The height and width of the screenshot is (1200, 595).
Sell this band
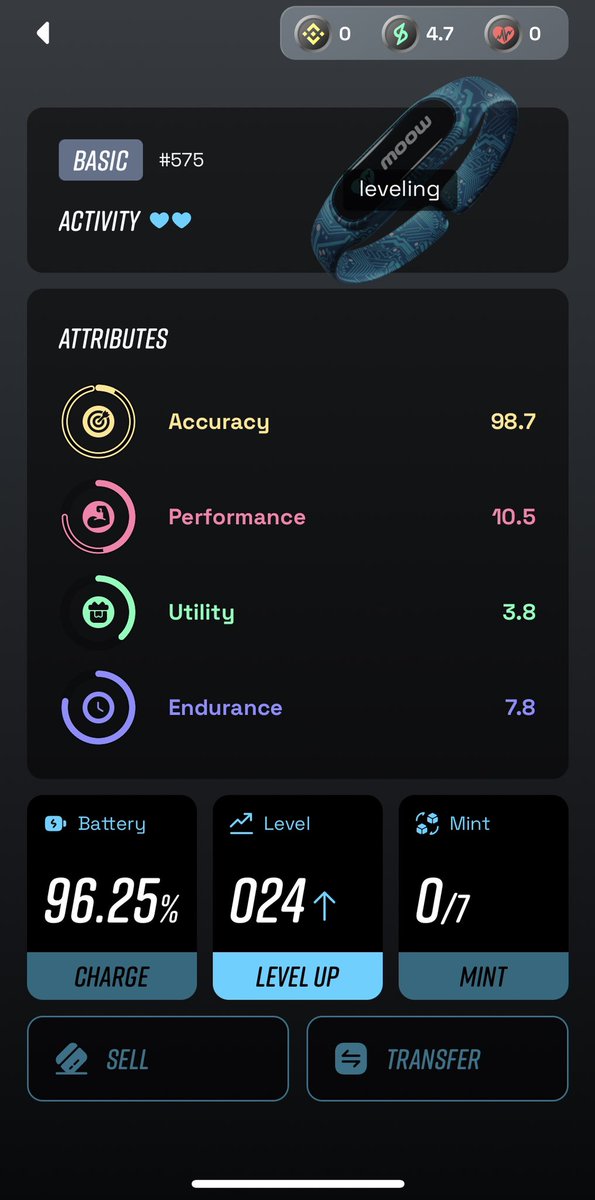pos(158,1059)
